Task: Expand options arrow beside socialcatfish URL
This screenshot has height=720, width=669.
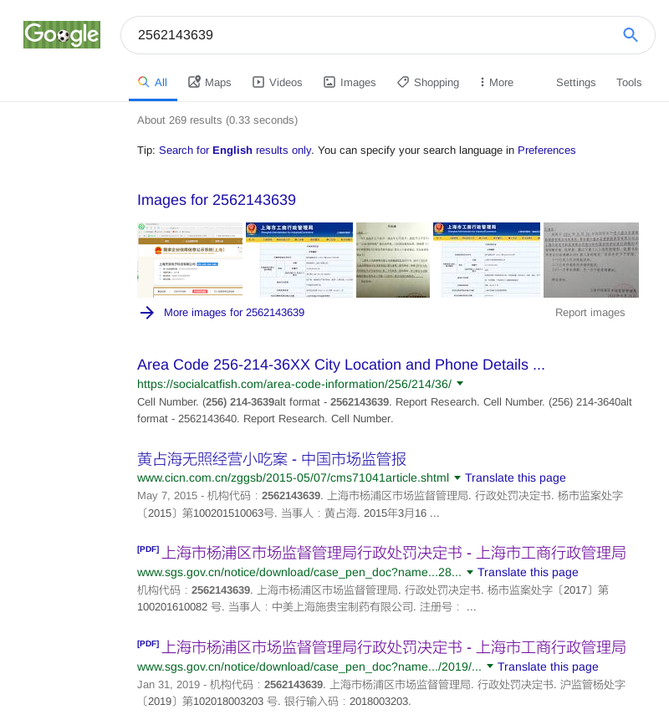Action: [460, 384]
